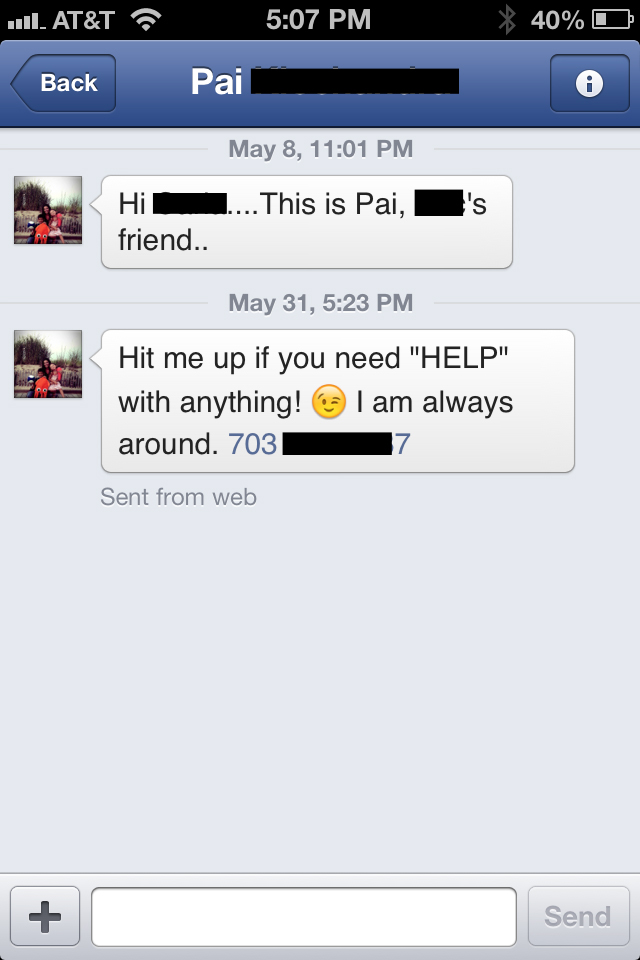
Task: Go back to the messages list
Action: (x=64, y=83)
